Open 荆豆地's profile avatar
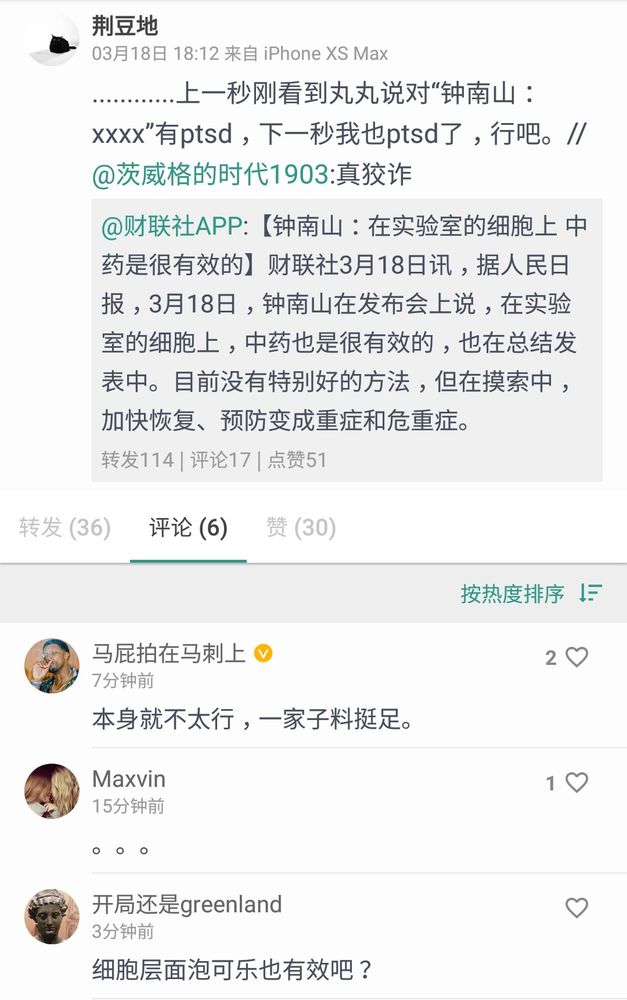 [x=52, y=40]
